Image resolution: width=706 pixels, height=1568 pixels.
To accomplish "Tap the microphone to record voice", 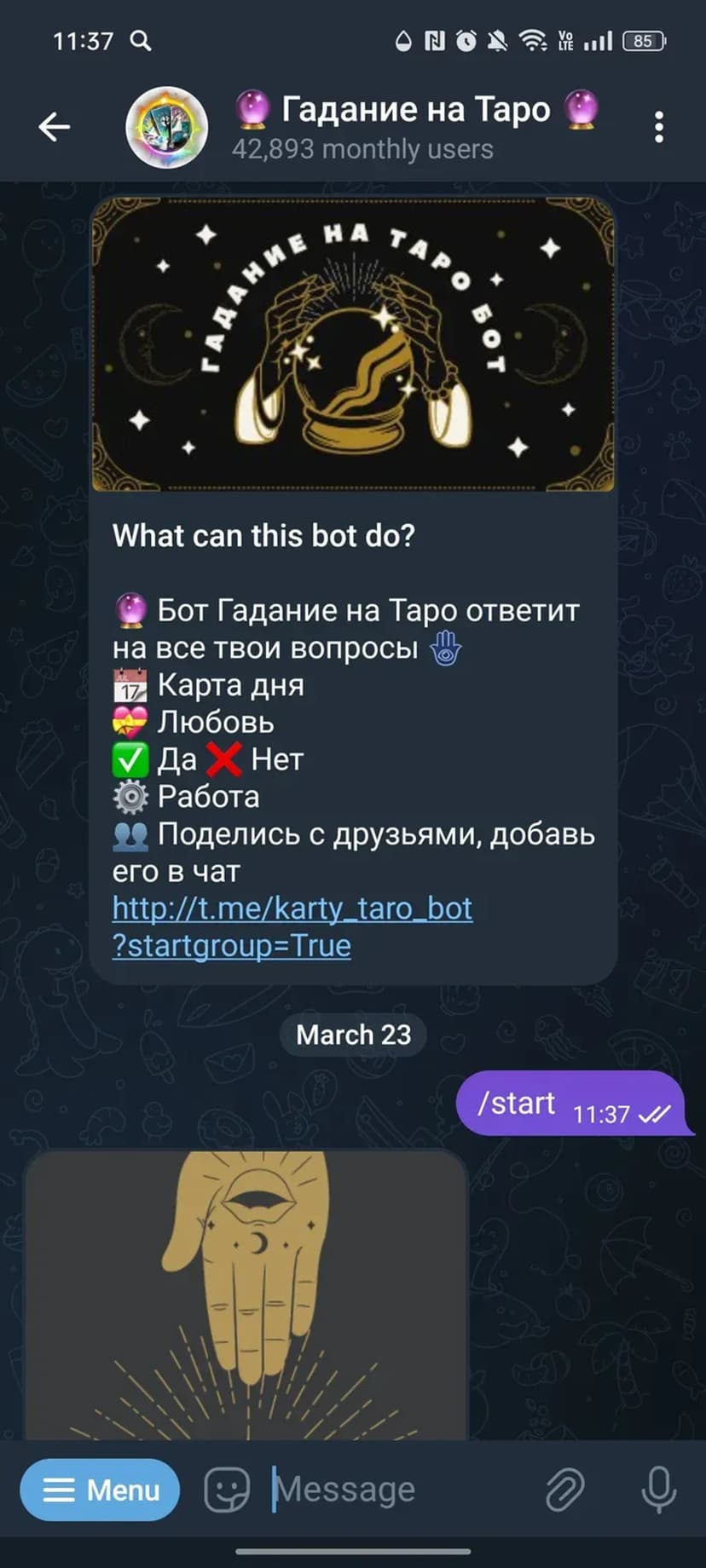I will pyautogui.click(x=658, y=1490).
